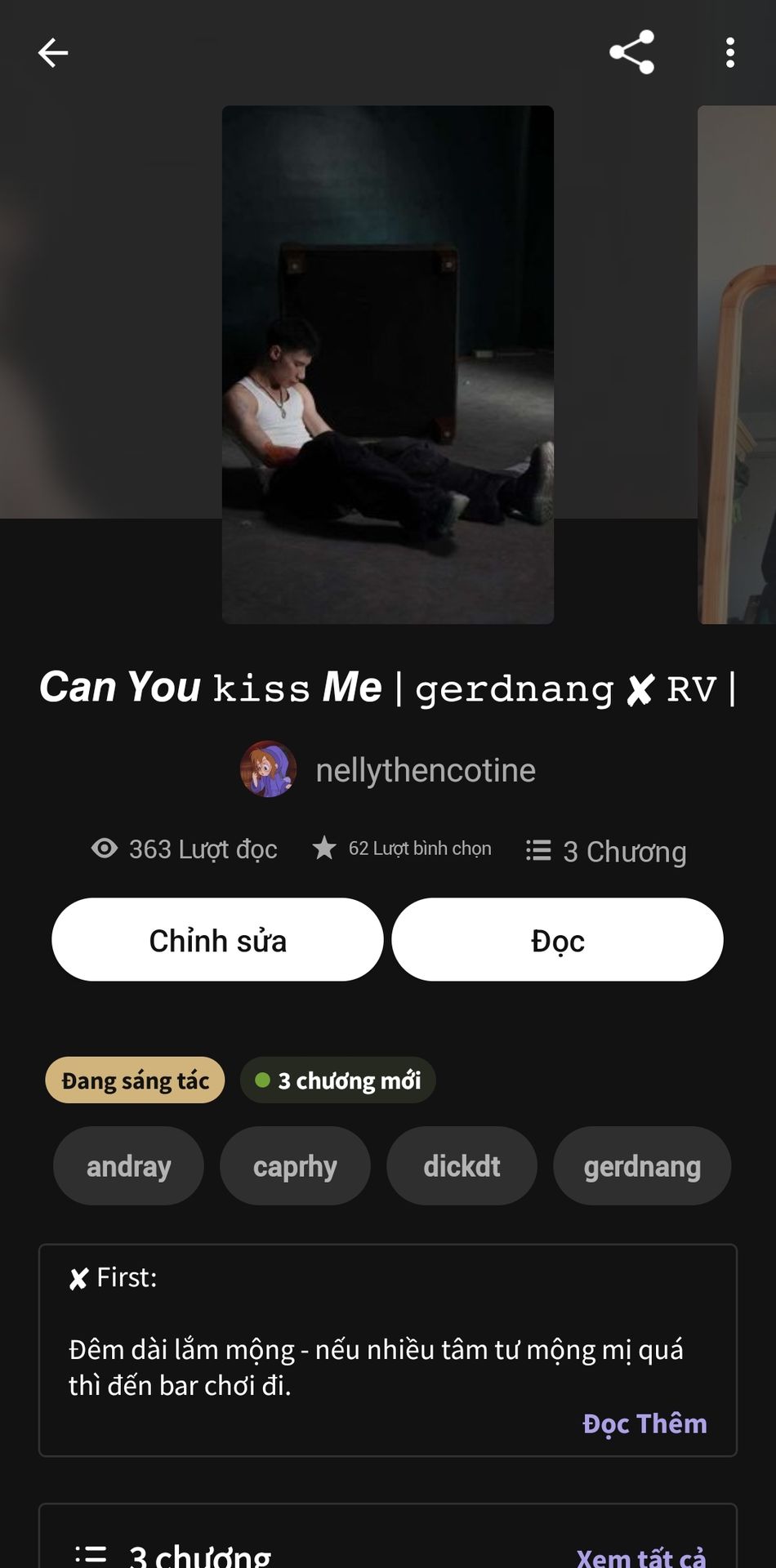This screenshot has width=776, height=1568.
Task: Open the caprhy tag
Action: click(x=295, y=1166)
